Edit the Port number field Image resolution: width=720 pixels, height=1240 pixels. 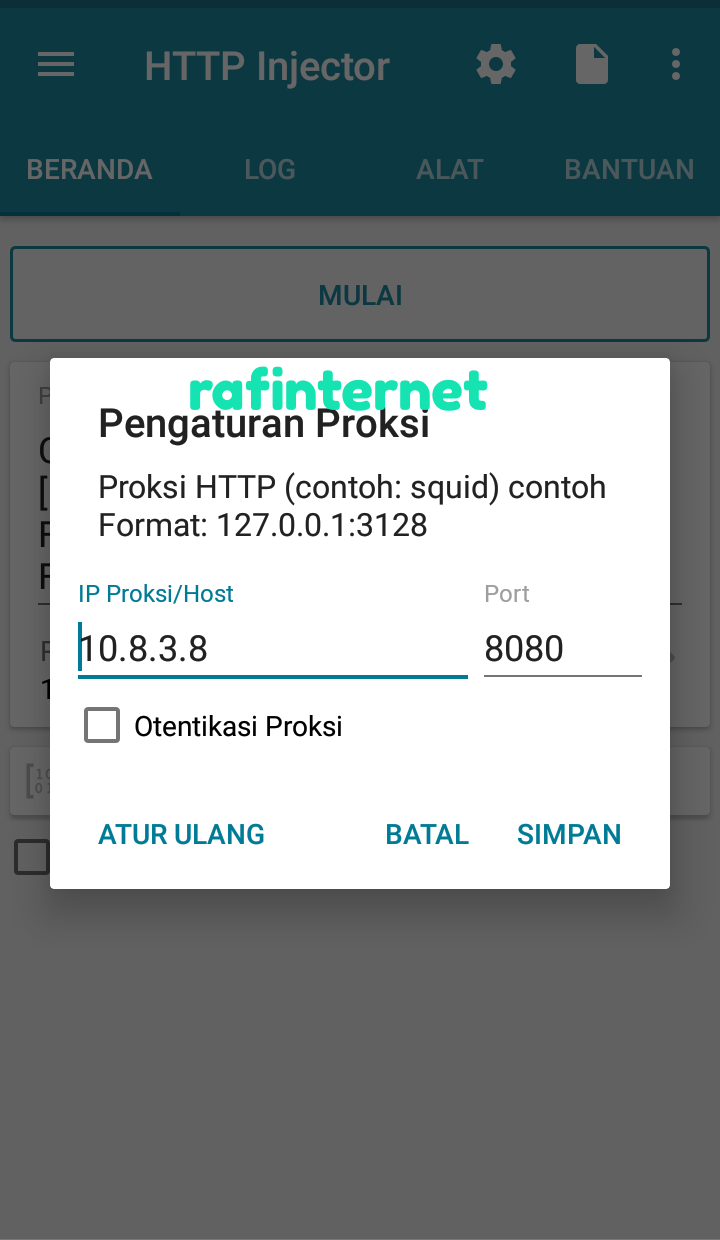coord(562,649)
